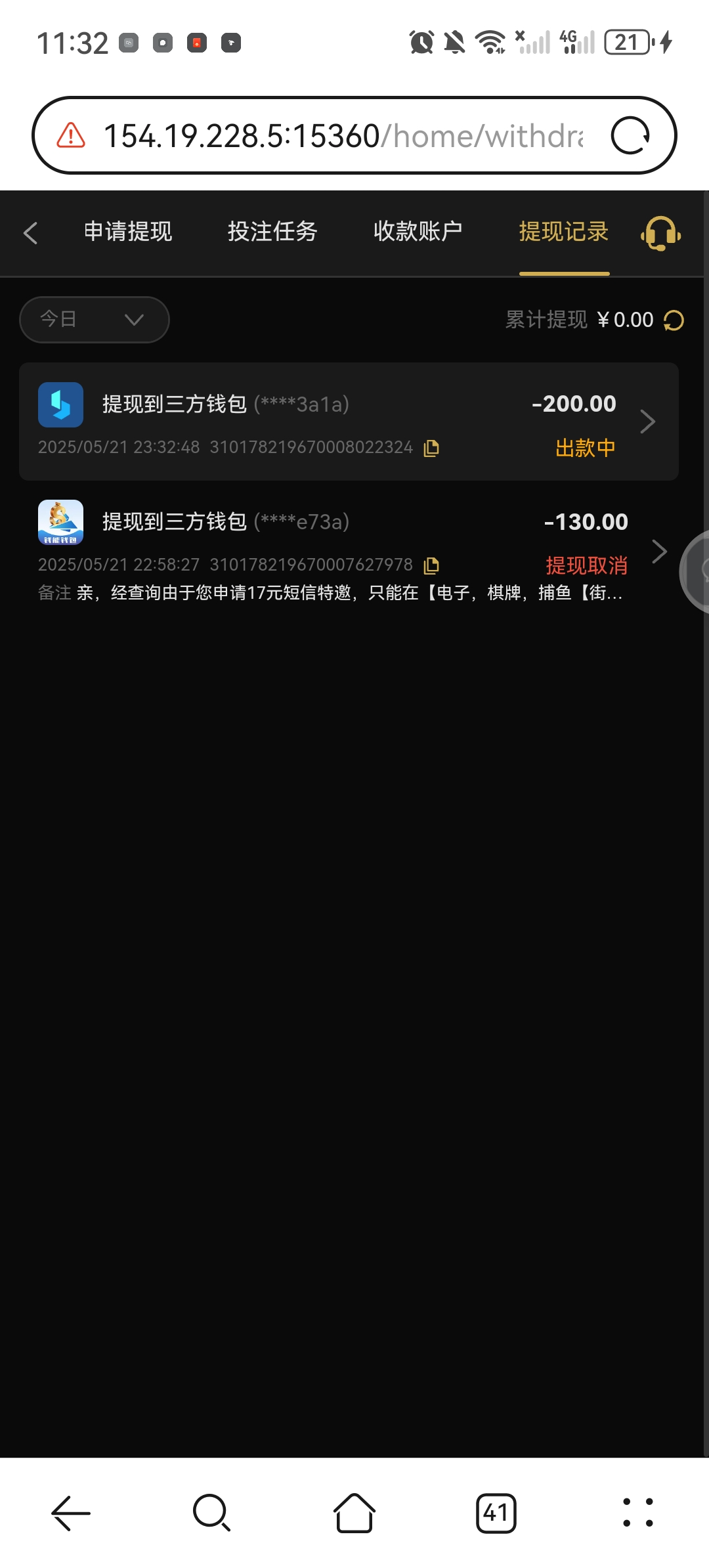Open the customer service headset icon
709x1568 pixels.
tap(660, 233)
